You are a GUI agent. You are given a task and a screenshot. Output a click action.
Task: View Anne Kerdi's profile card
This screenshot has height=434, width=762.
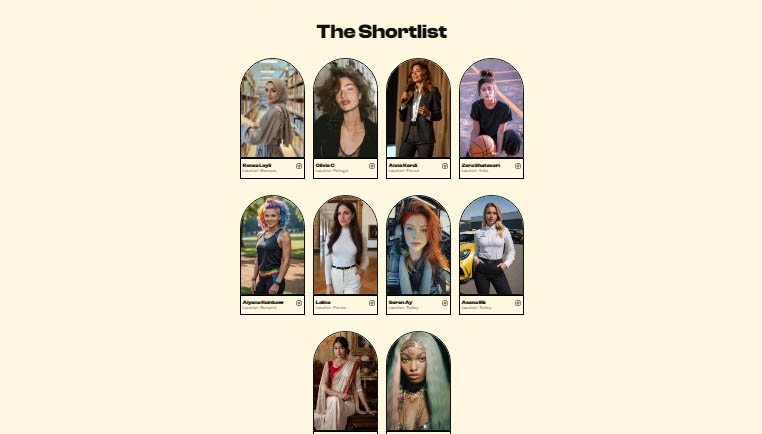[x=418, y=110]
